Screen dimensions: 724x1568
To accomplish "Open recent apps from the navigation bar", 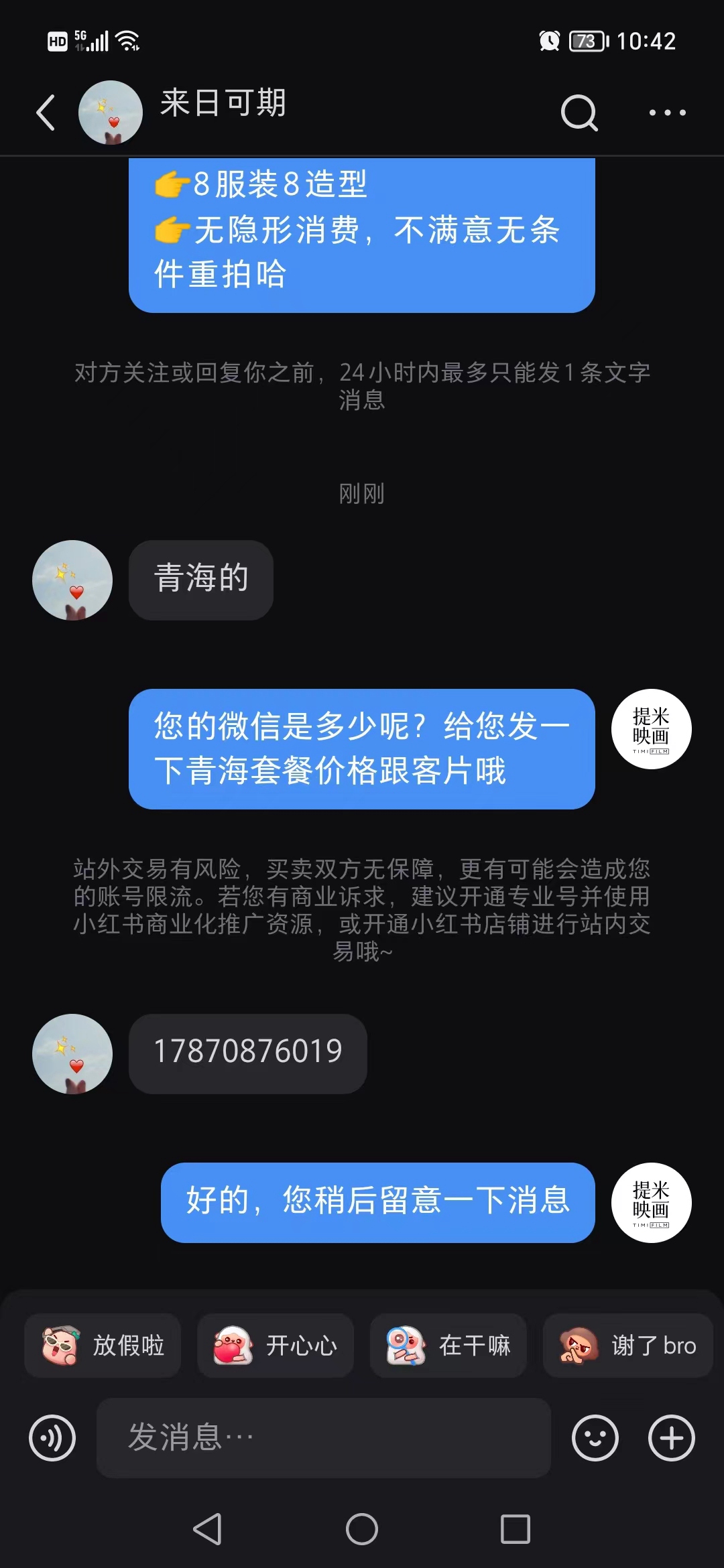I will click(516, 1529).
